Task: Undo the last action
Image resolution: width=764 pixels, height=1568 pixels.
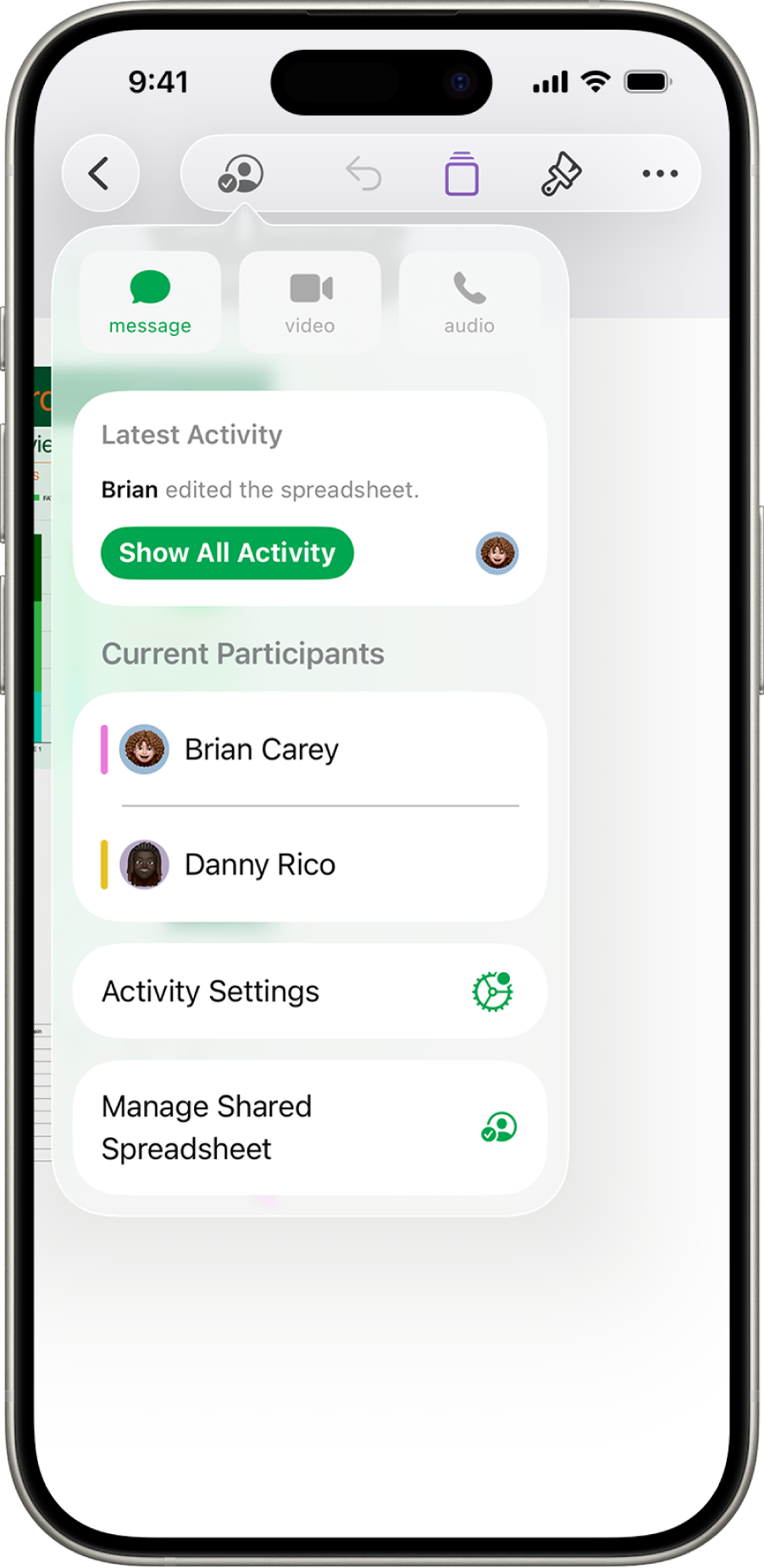Action: [x=364, y=174]
